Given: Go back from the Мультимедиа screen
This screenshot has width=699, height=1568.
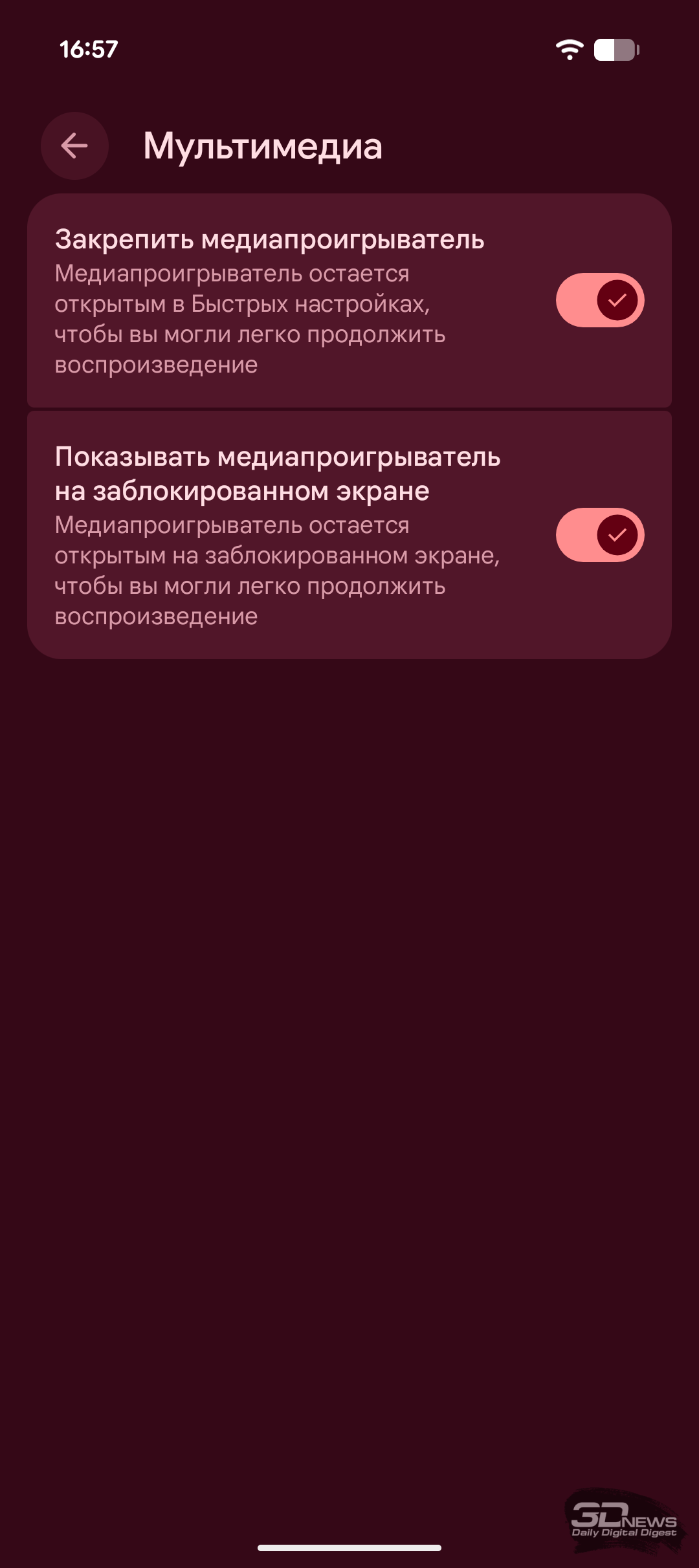Looking at the screenshot, I should pyautogui.click(x=74, y=146).
